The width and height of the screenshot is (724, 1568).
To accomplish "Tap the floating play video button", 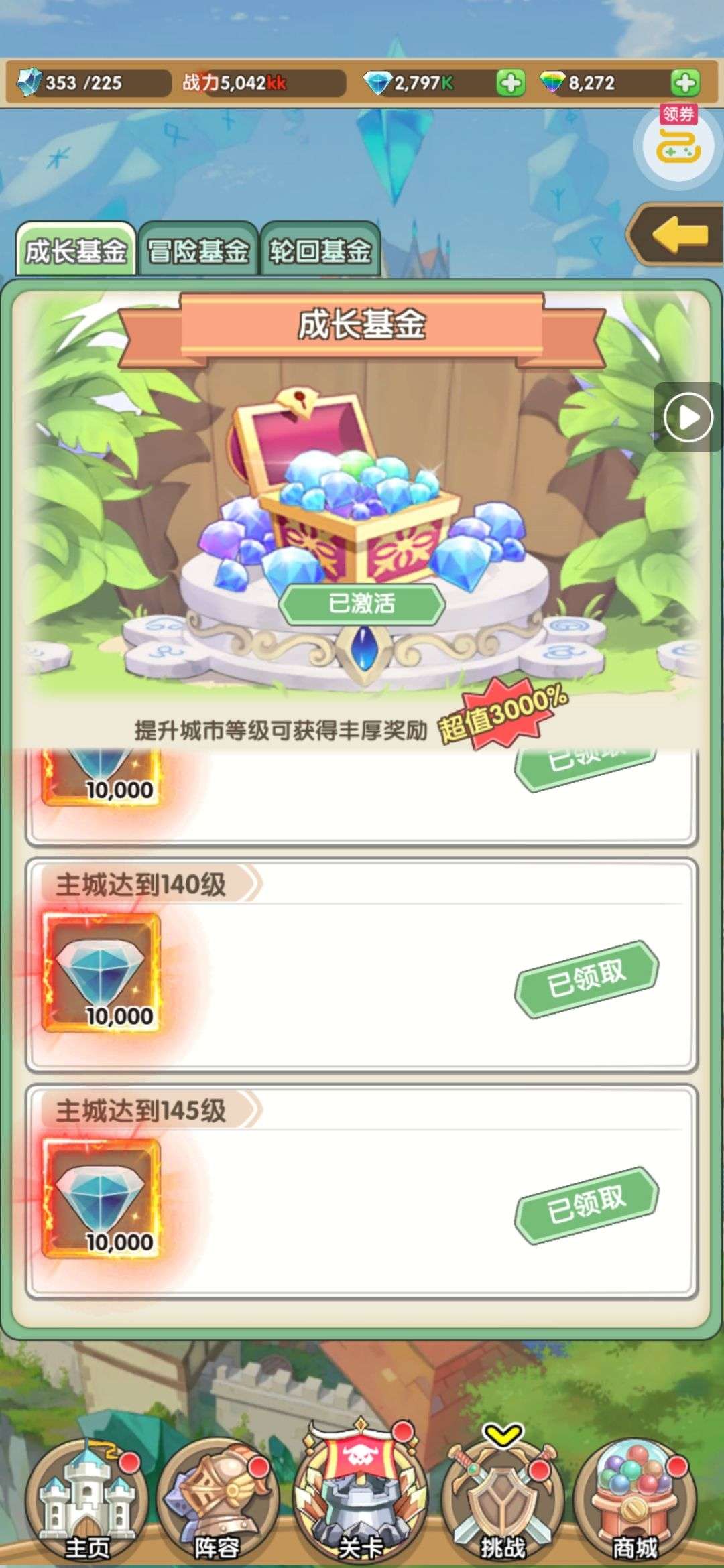I will [688, 417].
